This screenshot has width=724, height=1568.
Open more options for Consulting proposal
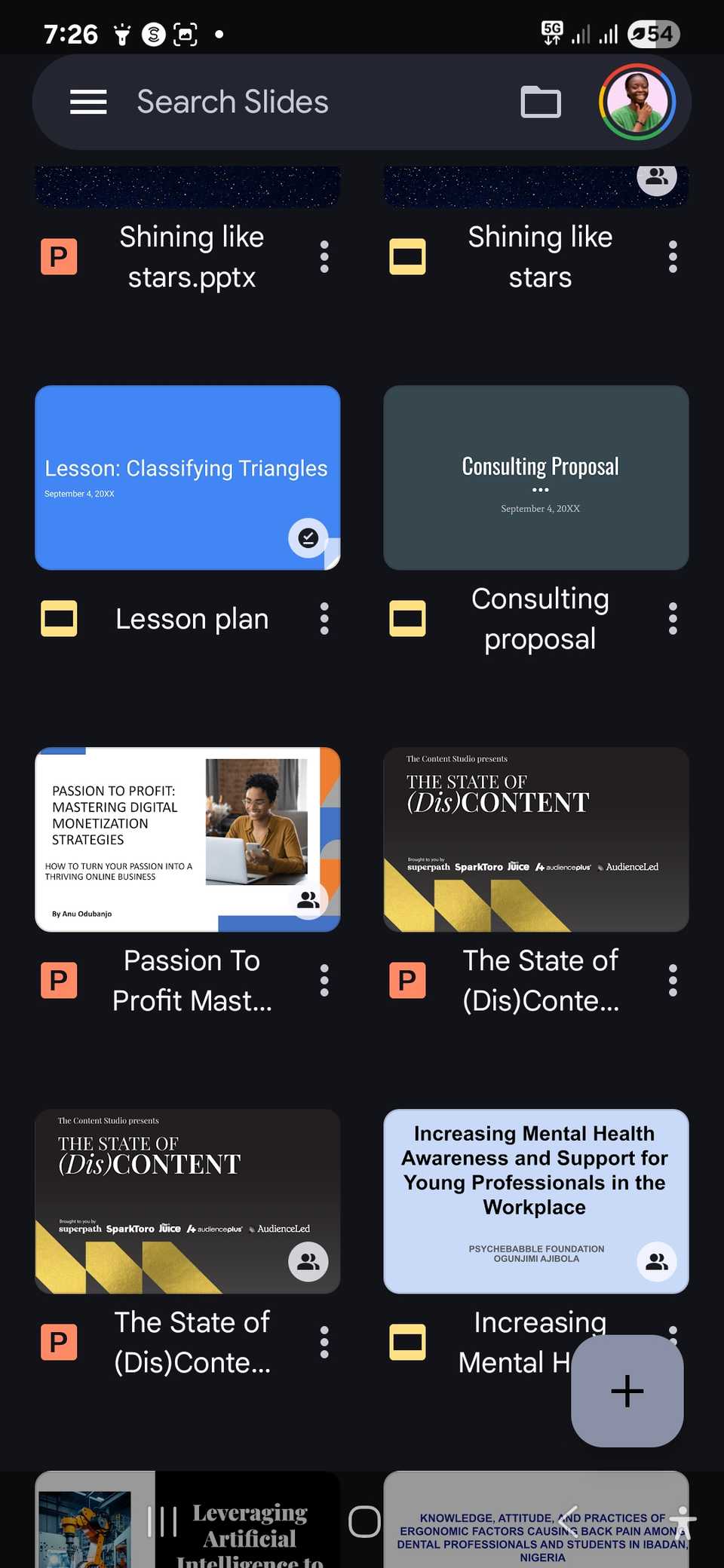672,618
